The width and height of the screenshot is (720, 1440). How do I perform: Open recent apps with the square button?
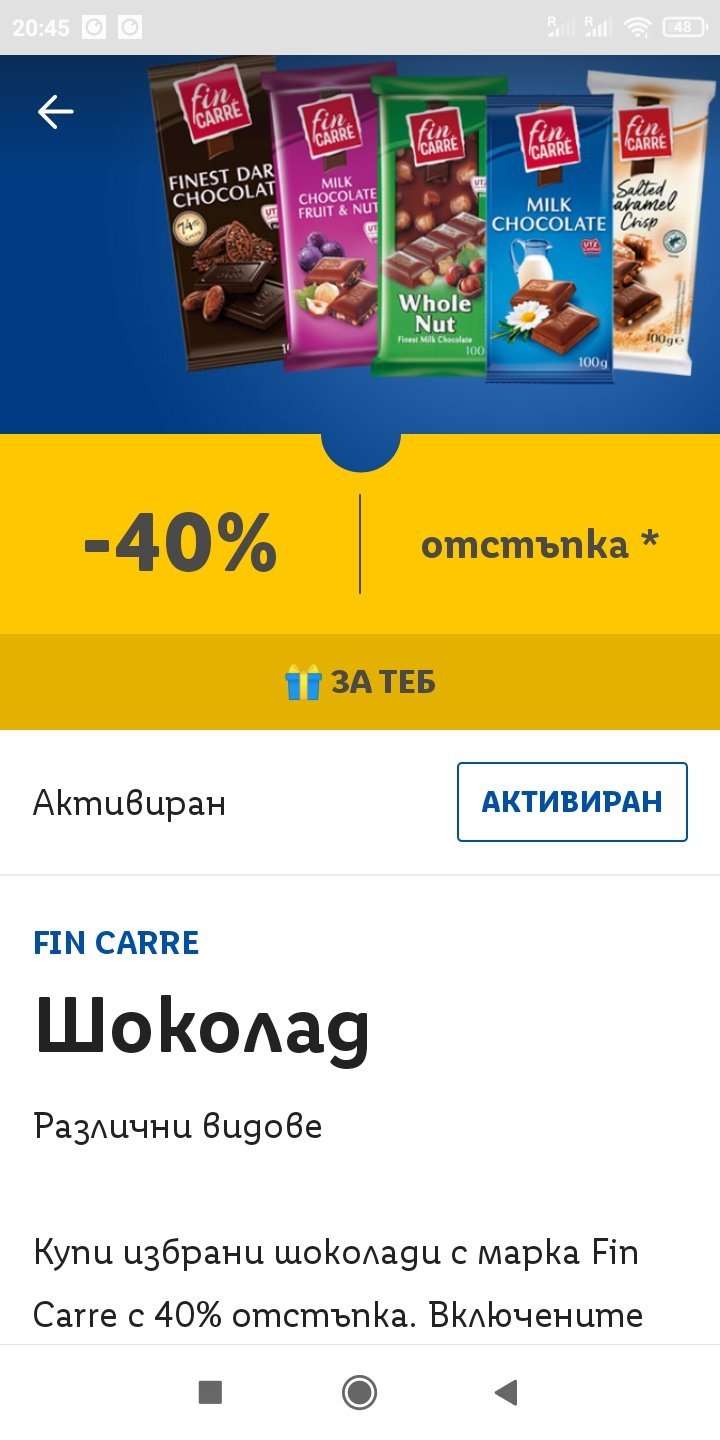(x=210, y=1392)
